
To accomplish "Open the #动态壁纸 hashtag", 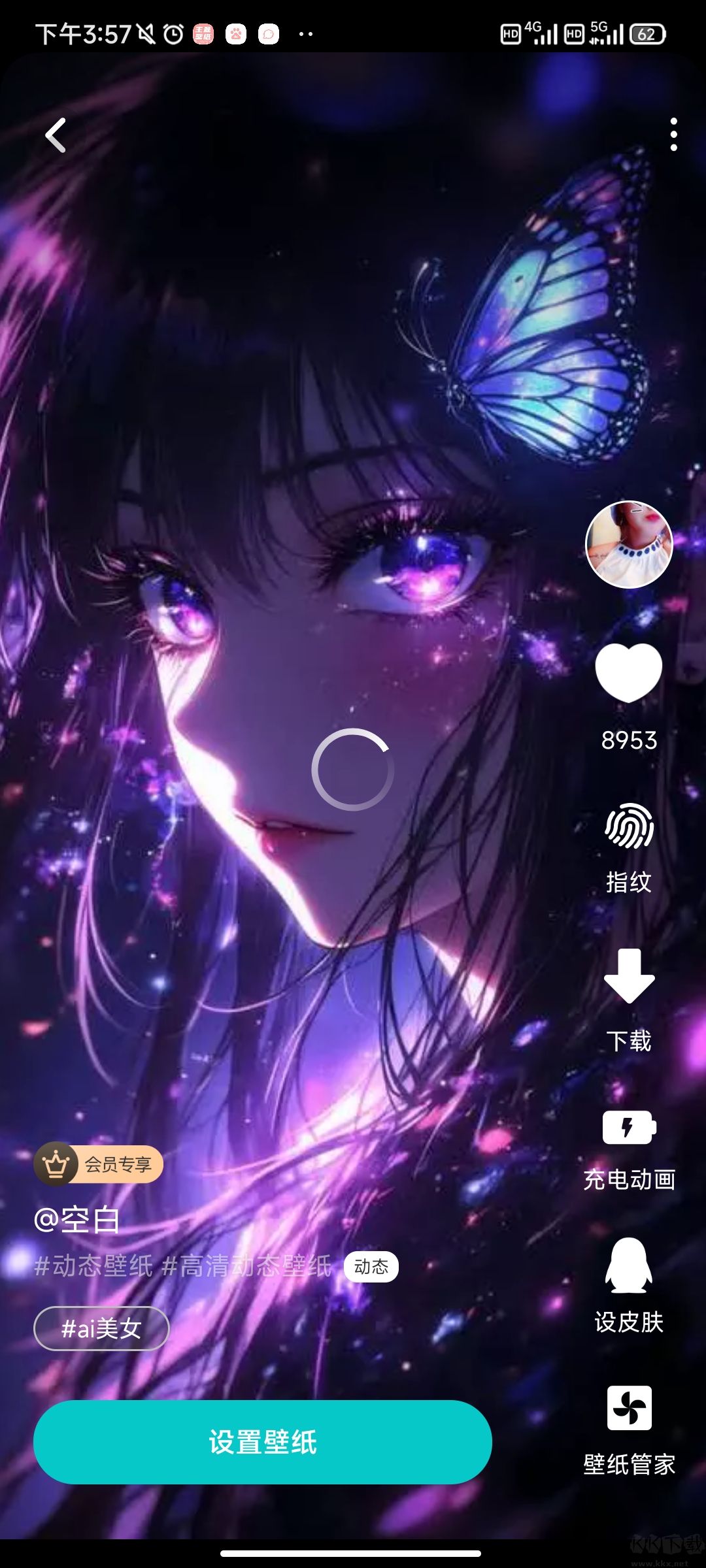I will point(93,1266).
